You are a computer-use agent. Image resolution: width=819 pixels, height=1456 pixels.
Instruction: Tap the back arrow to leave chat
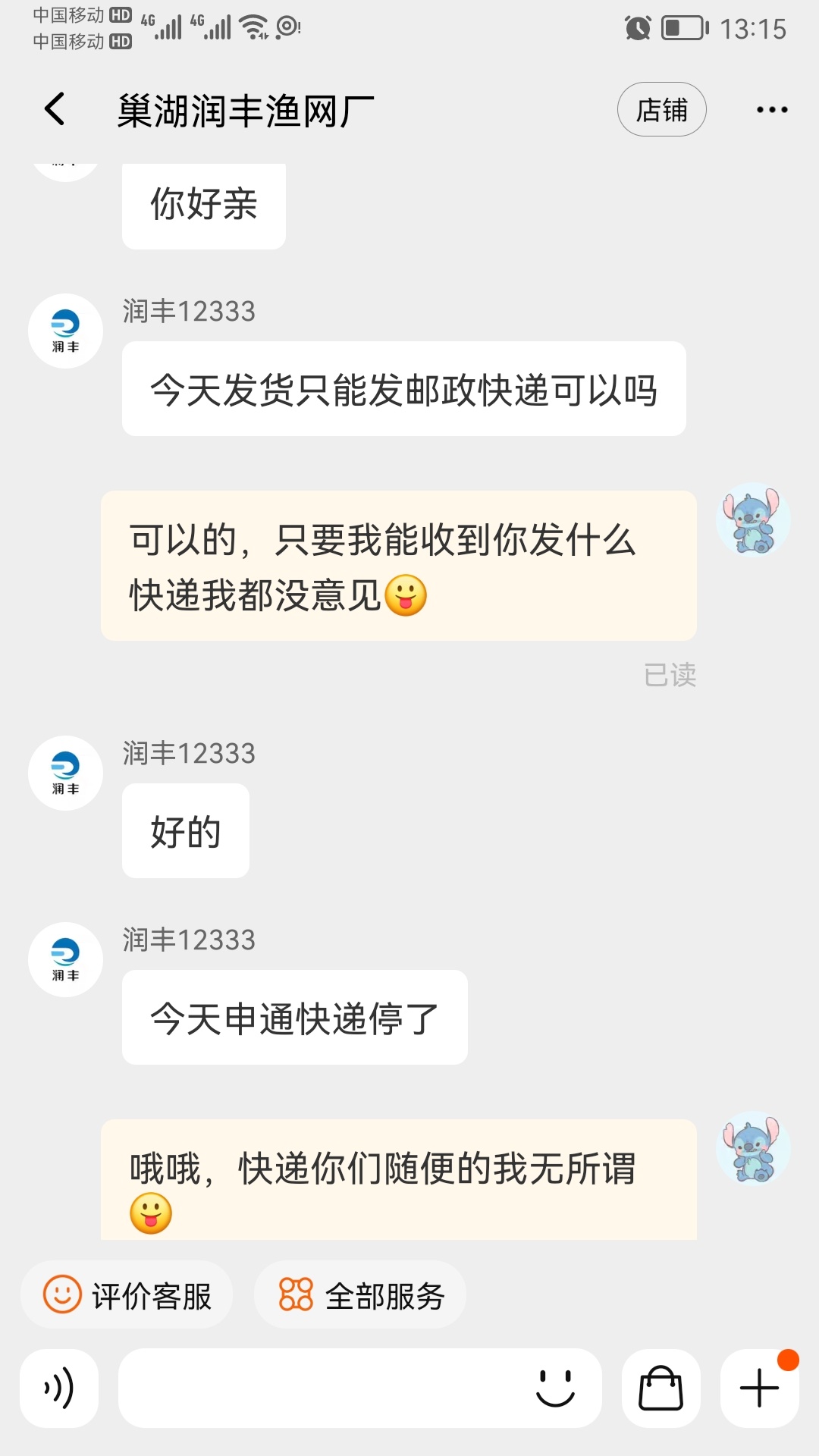coord(53,109)
